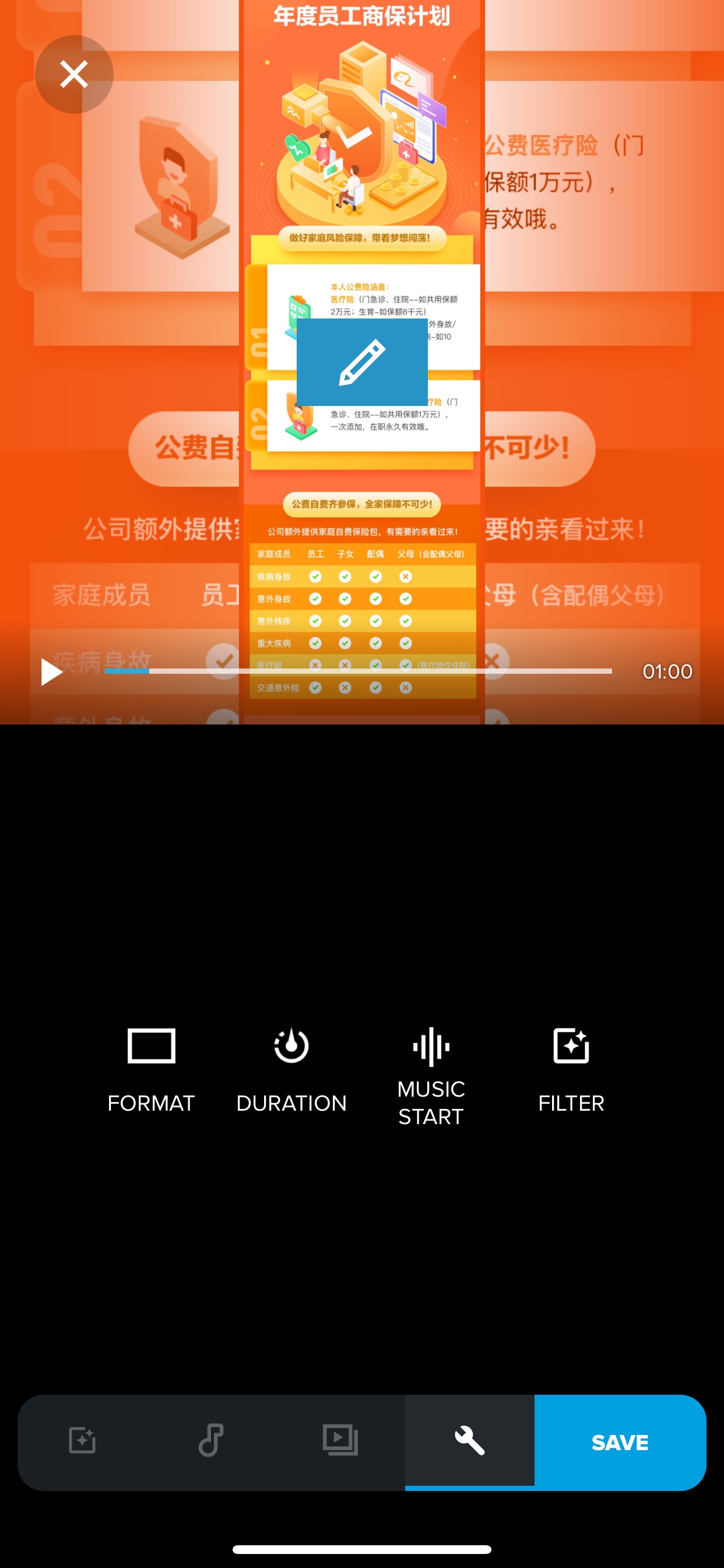This screenshot has height=1568, width=724.
Task: Save the edited video
Action: [620, 1443]
